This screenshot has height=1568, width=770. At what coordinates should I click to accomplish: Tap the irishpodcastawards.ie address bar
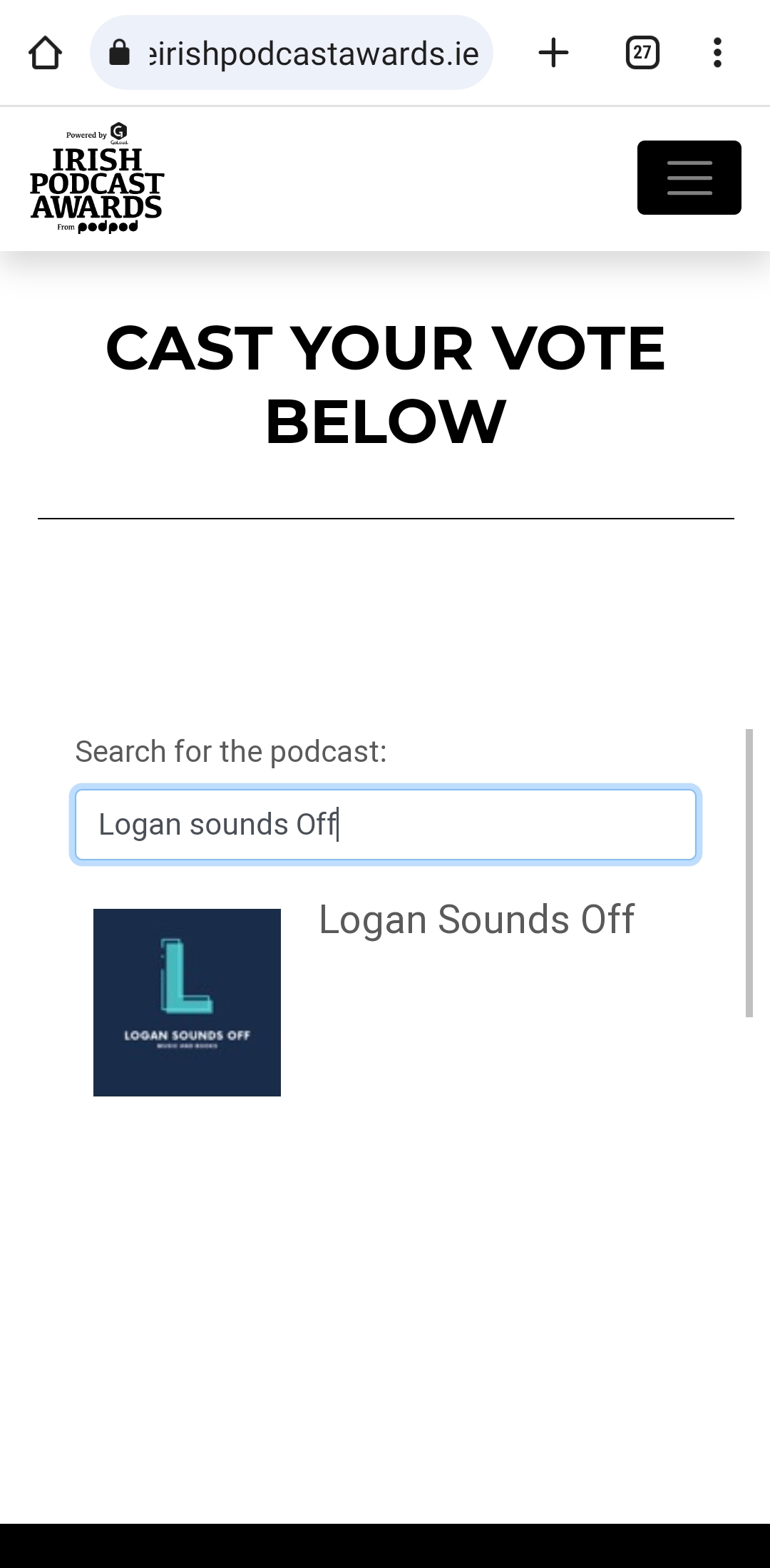point(292,54)
